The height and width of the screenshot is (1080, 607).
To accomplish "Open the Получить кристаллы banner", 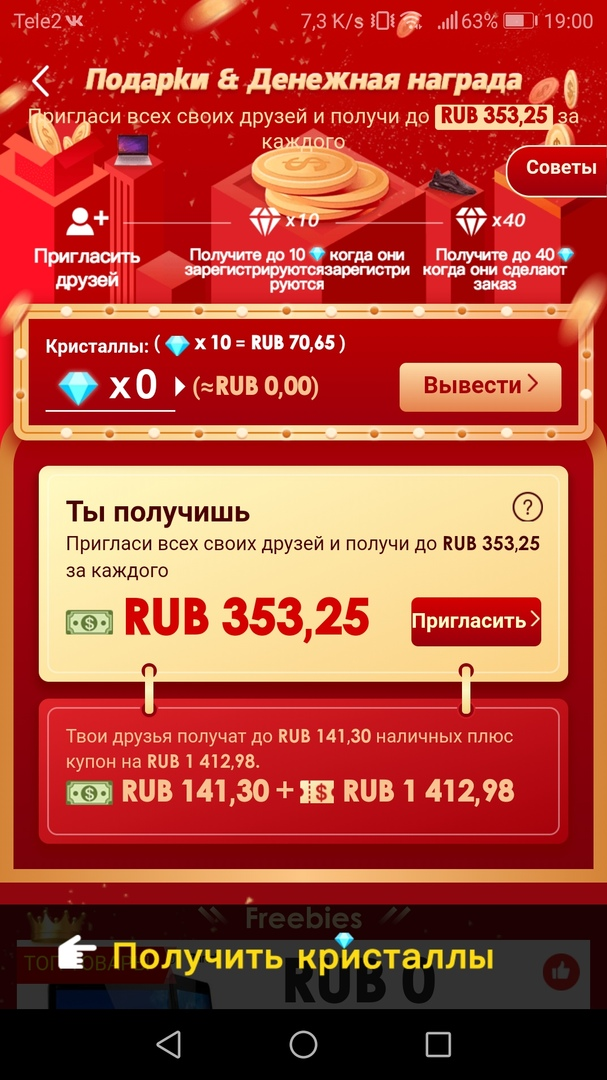I will pyautogui.click(x=302, y=957).
